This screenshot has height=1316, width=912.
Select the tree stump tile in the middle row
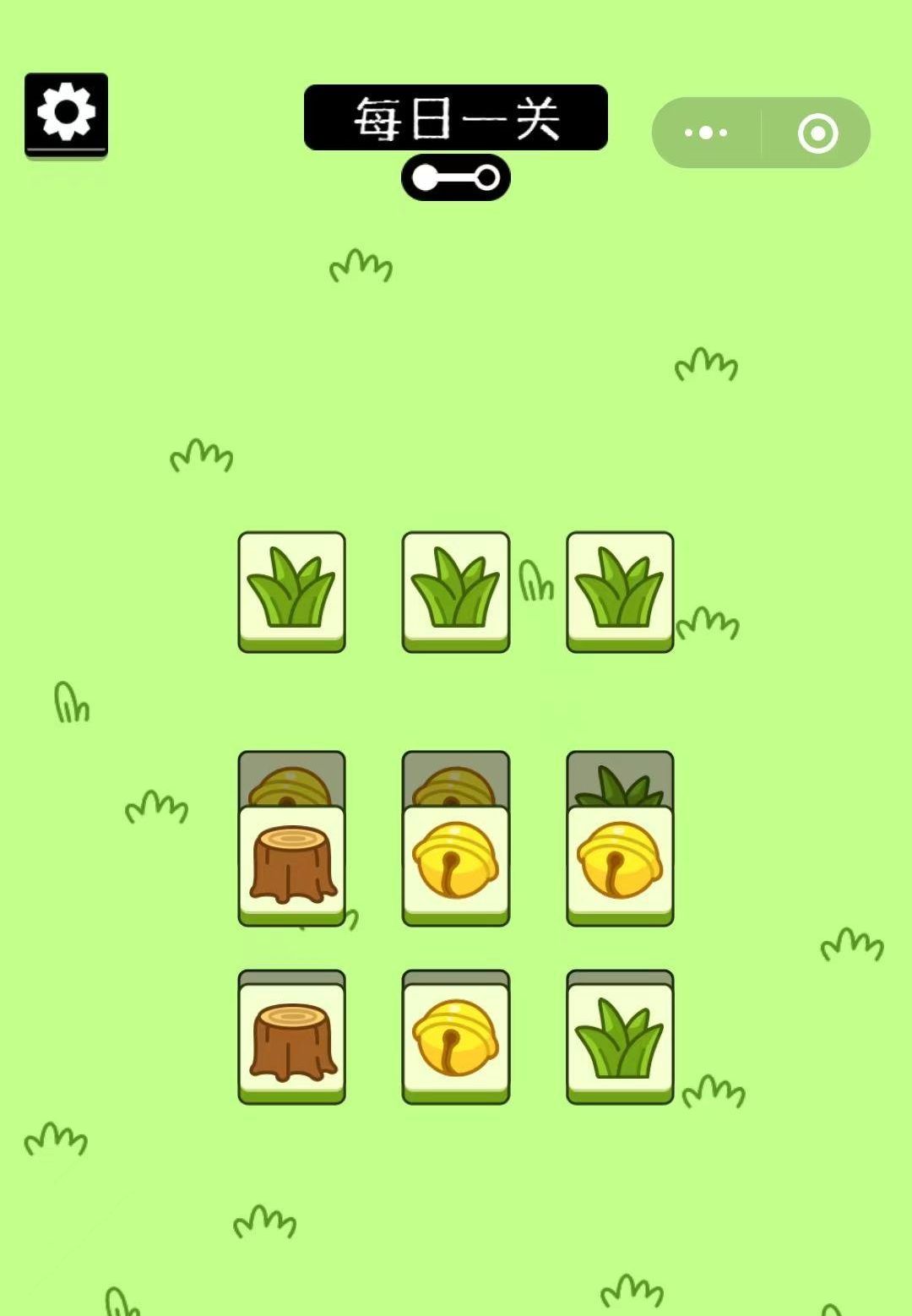coord(291,864)
